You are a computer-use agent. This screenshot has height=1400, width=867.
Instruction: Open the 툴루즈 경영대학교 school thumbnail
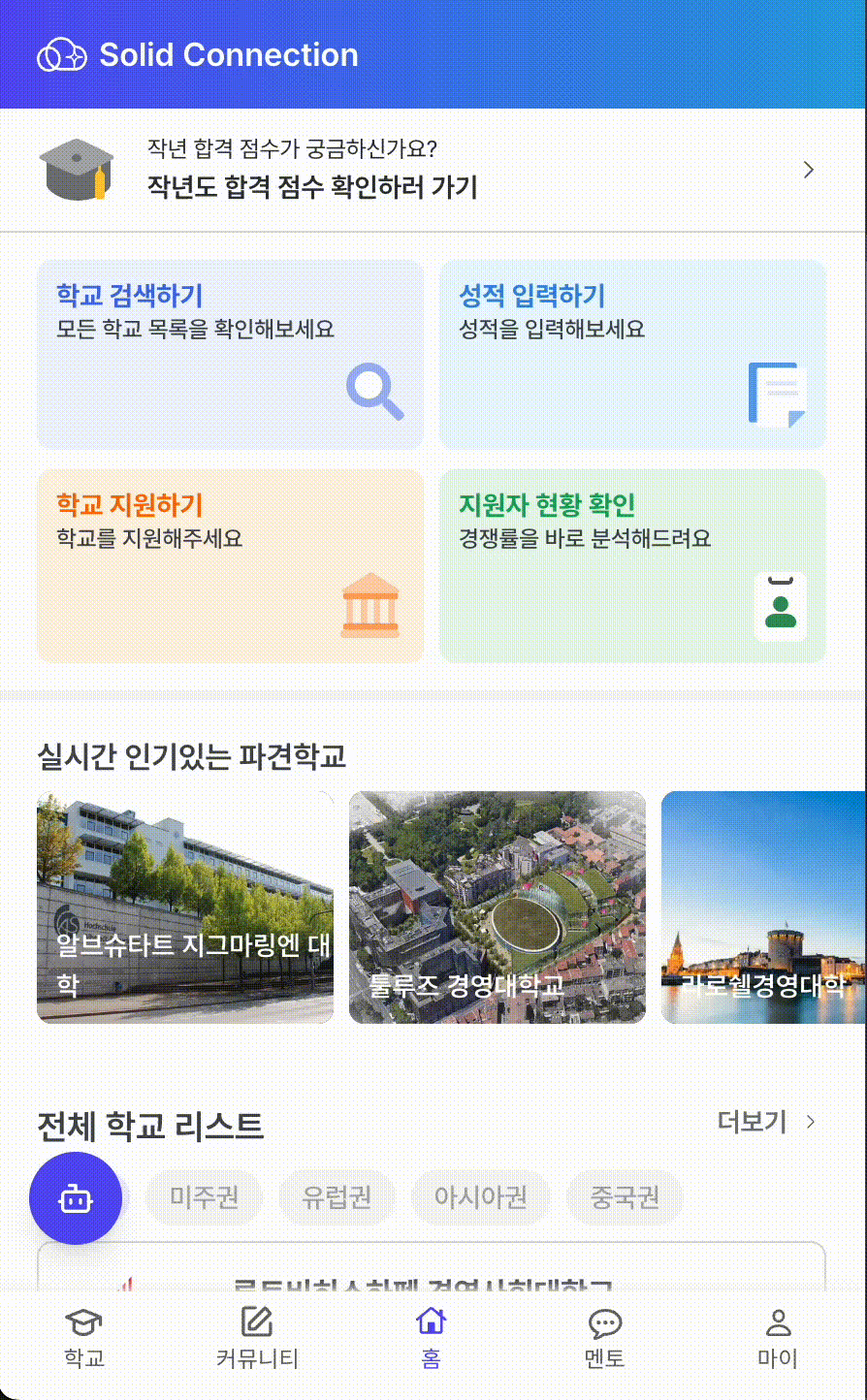(497, 907)
